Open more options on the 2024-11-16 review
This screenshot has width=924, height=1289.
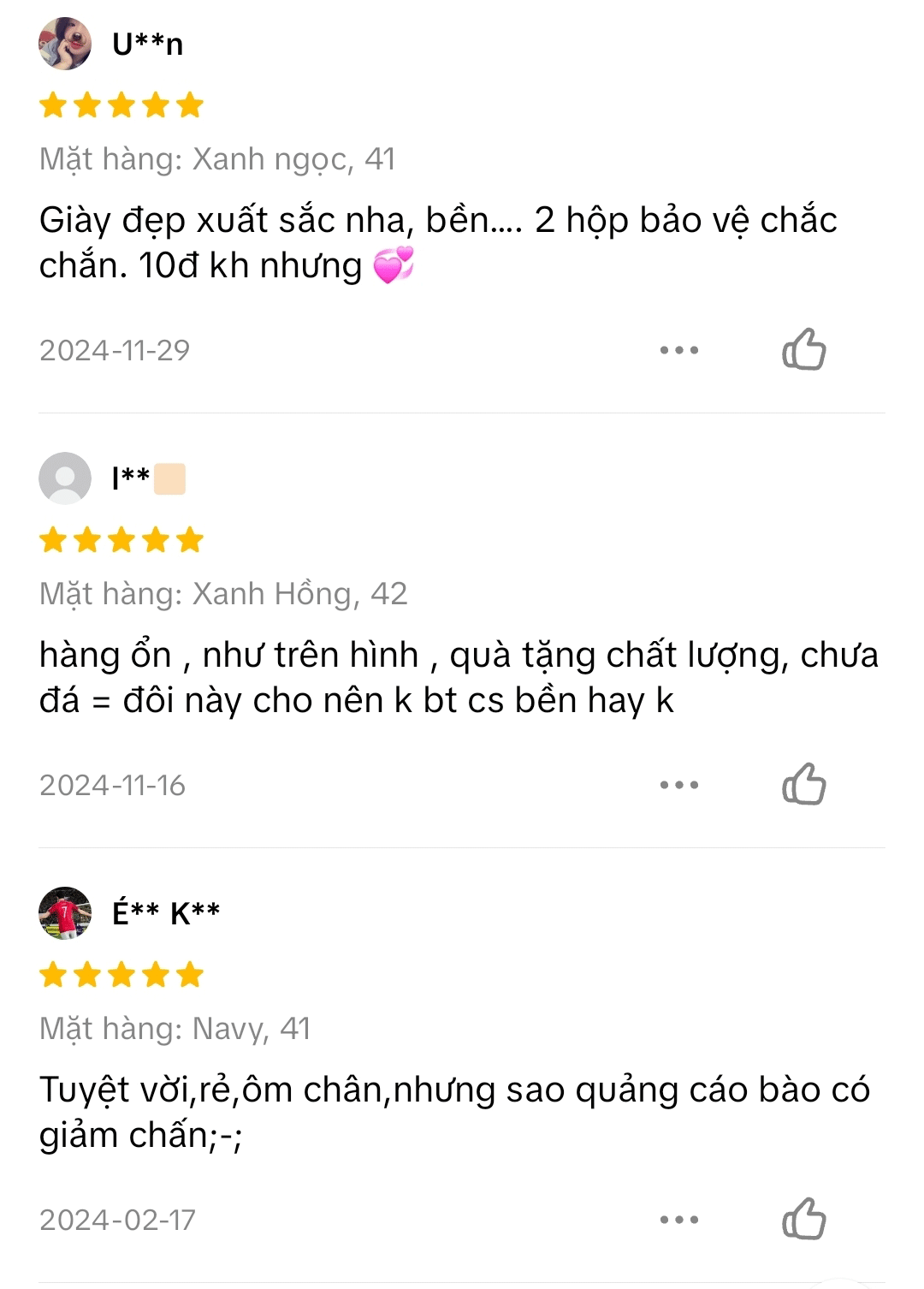679,785
